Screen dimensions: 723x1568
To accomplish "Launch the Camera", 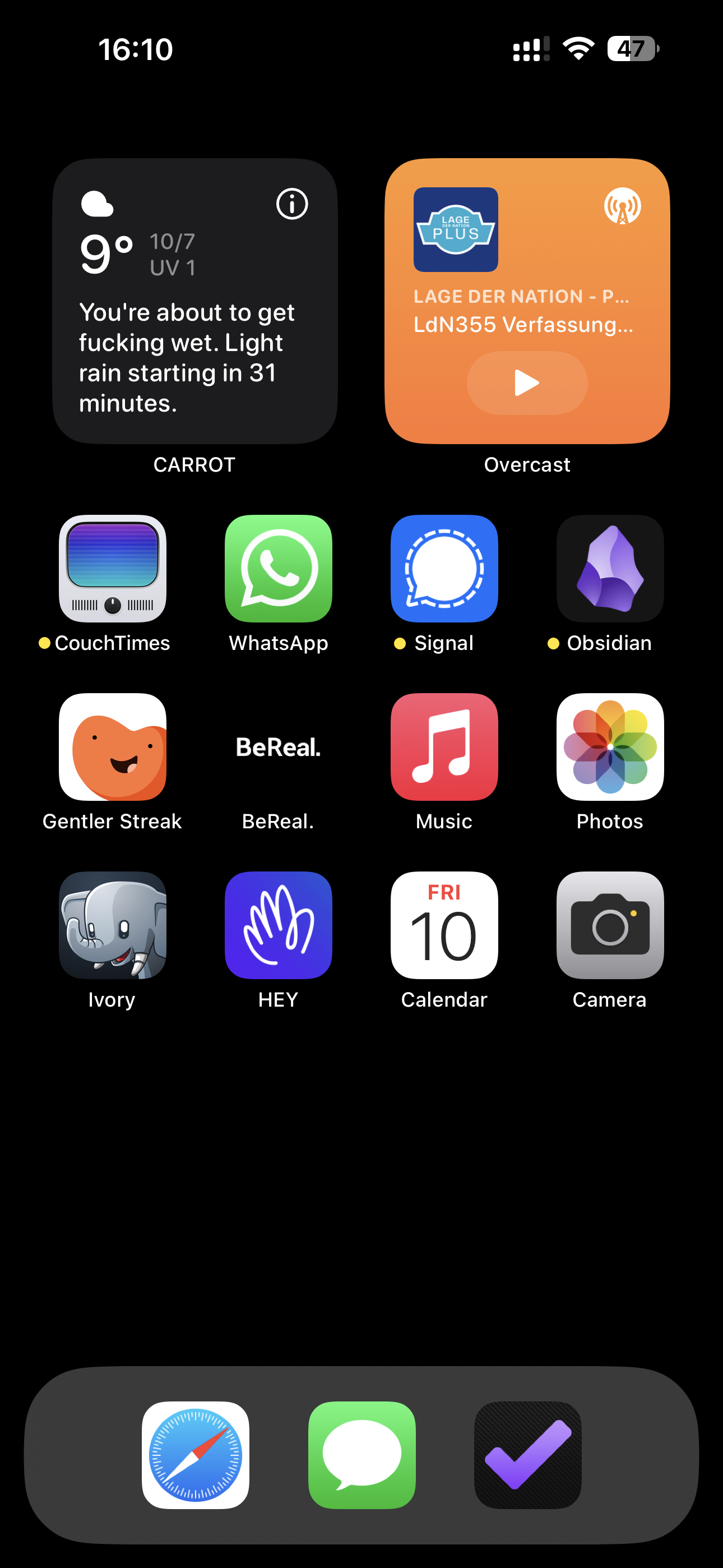I will (610, 925).
